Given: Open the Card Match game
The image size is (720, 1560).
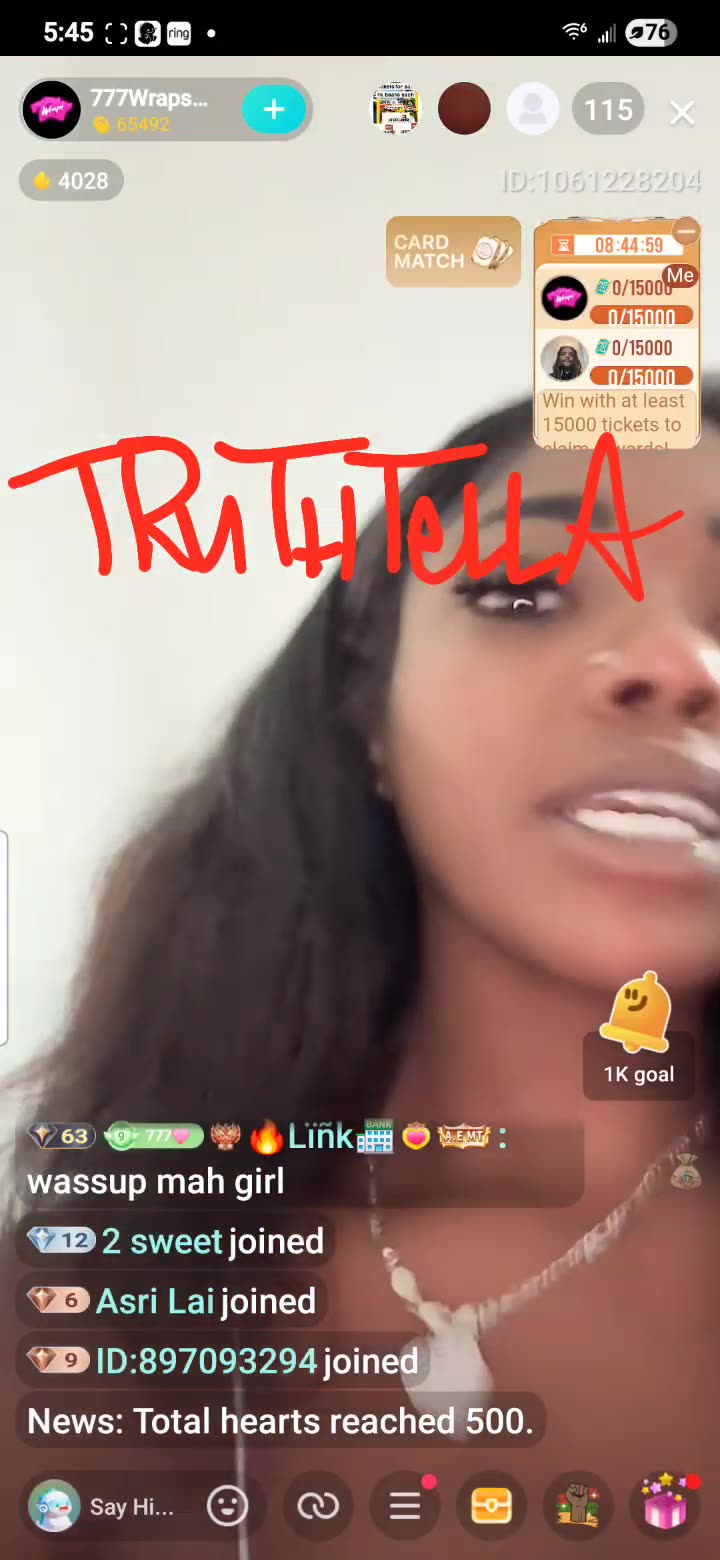Looking at the screenshot, I should click(x=453, y=252).
